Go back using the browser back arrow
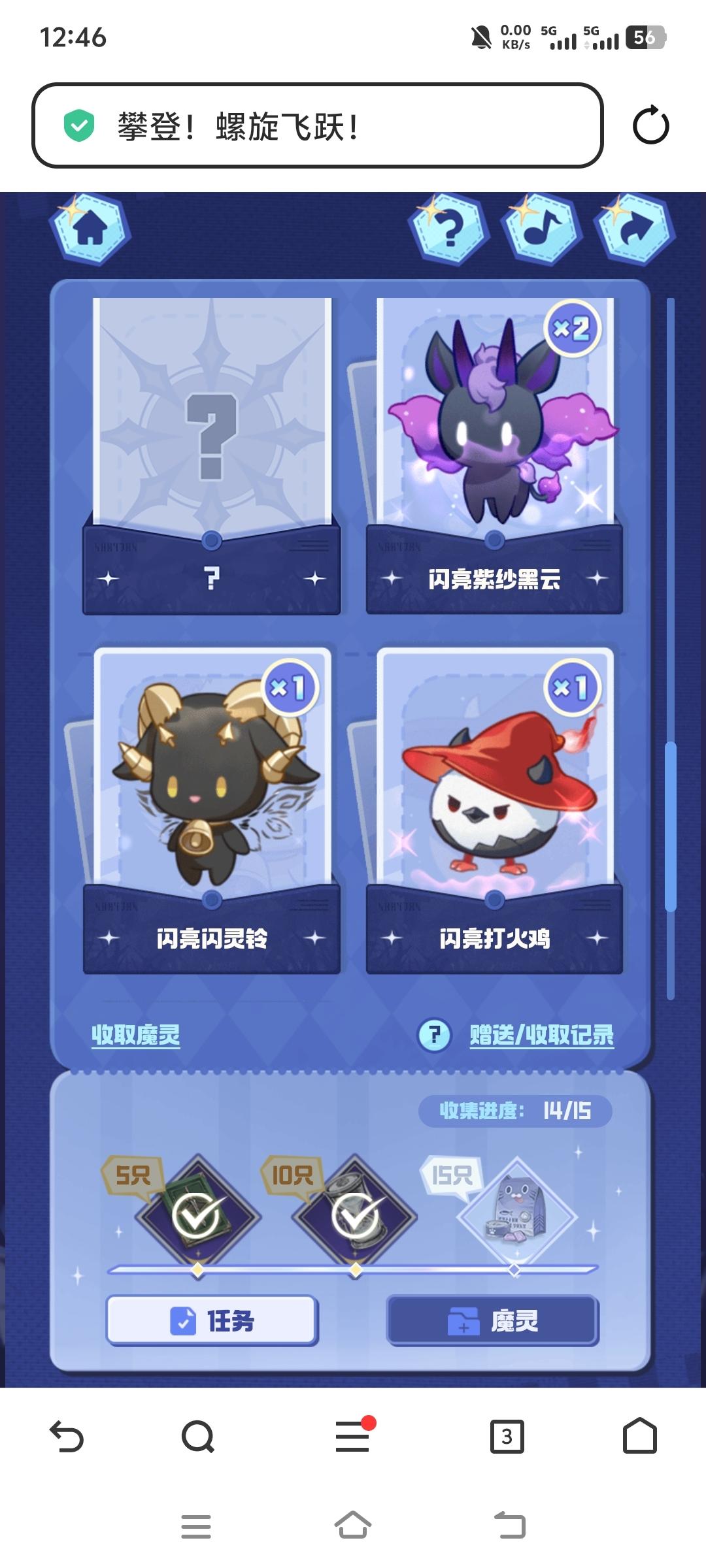 point(67,1437)
